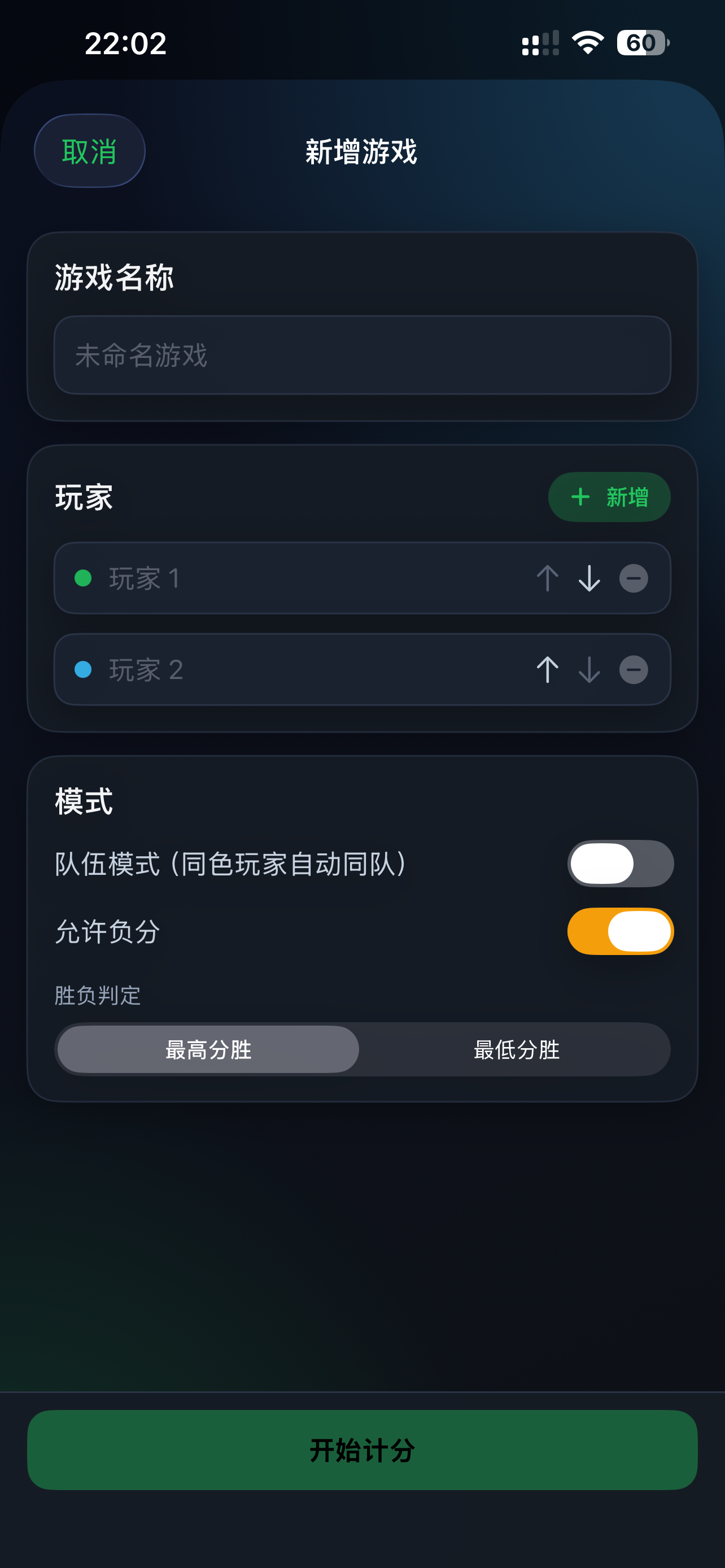Viewport: 725px width, 1568px height.
Task: Select the blue color dot of 玩家 2
Action: point(84,669)
